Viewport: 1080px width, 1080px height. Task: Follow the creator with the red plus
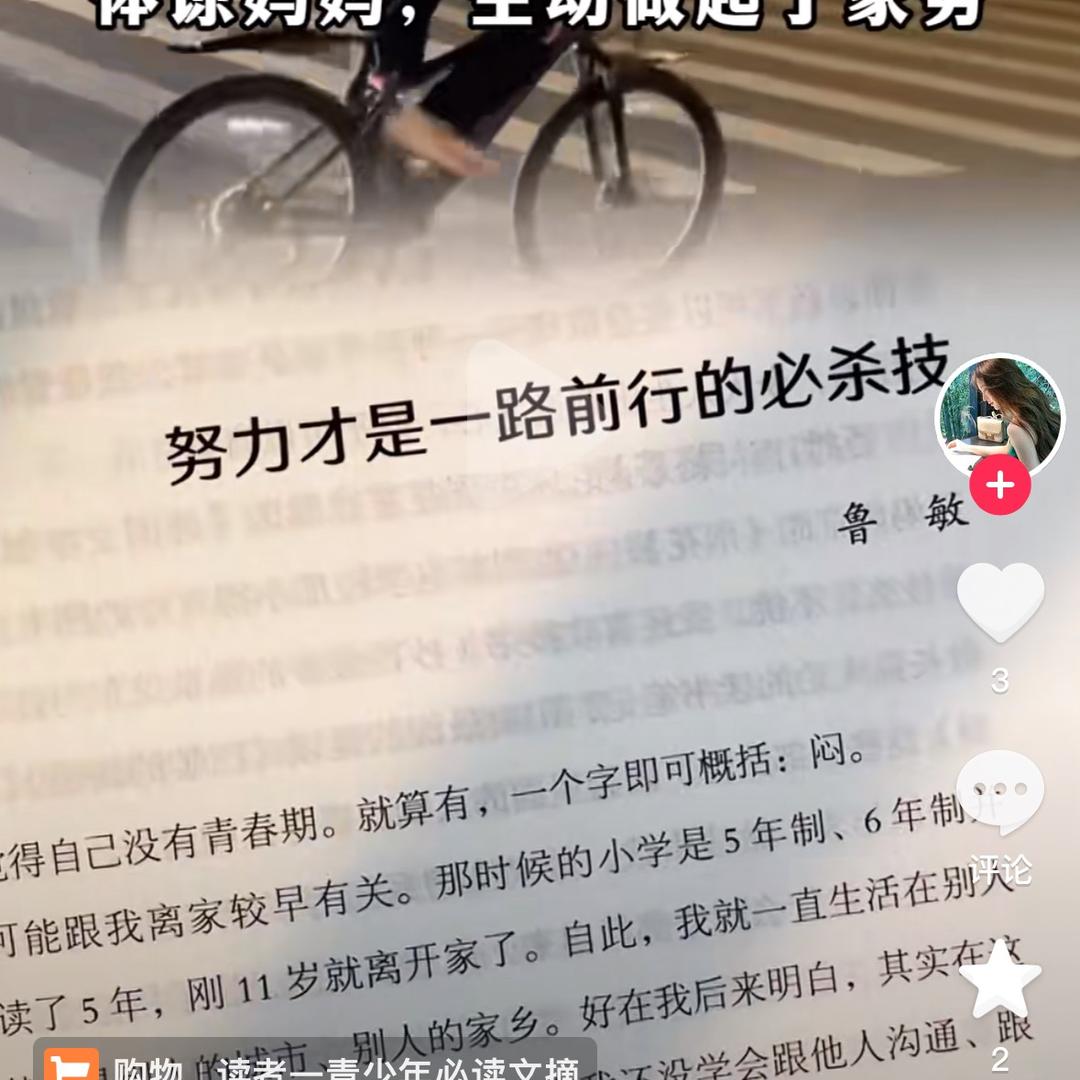point(999,487)
